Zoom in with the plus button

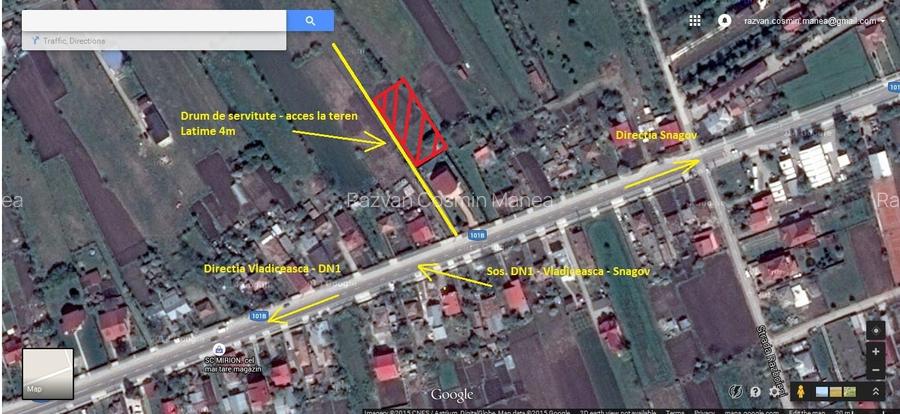(875, 351)
